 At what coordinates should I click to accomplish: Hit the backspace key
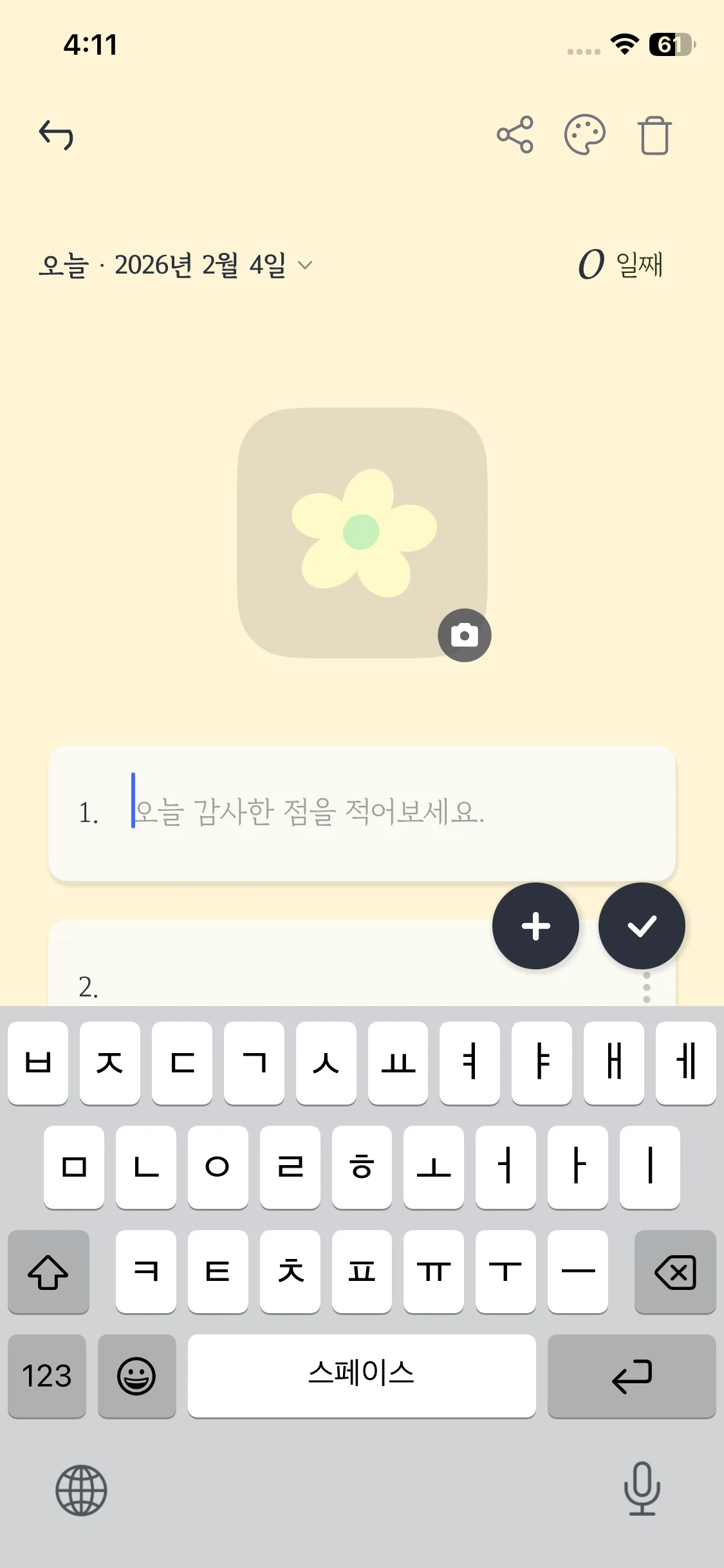pos(674,1272)
